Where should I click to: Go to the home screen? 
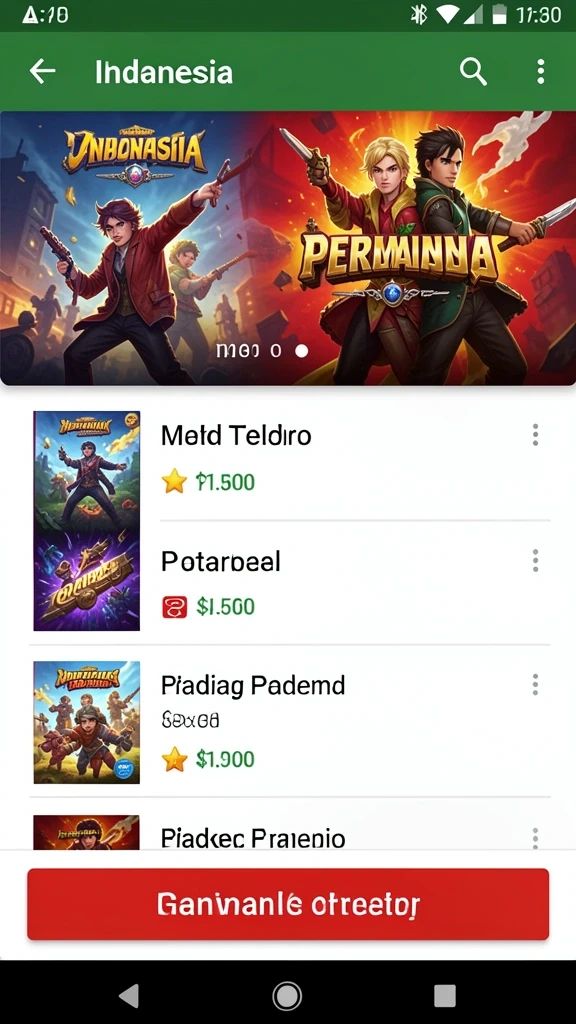[x=287, y=996]
